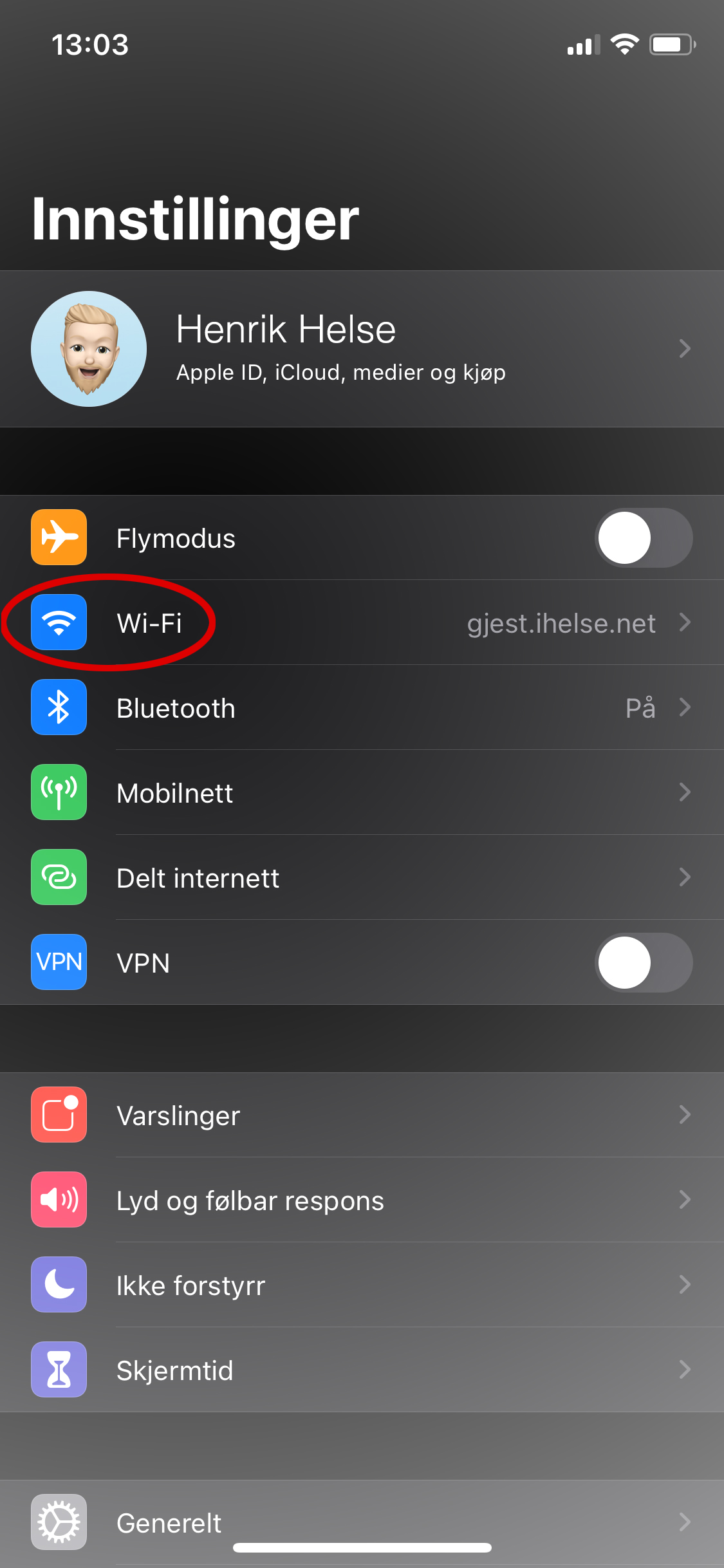This screenshot has width=724, height=1568.
Task: Expand the Wi-Fi settings chevron
Action: click(685, 622)
